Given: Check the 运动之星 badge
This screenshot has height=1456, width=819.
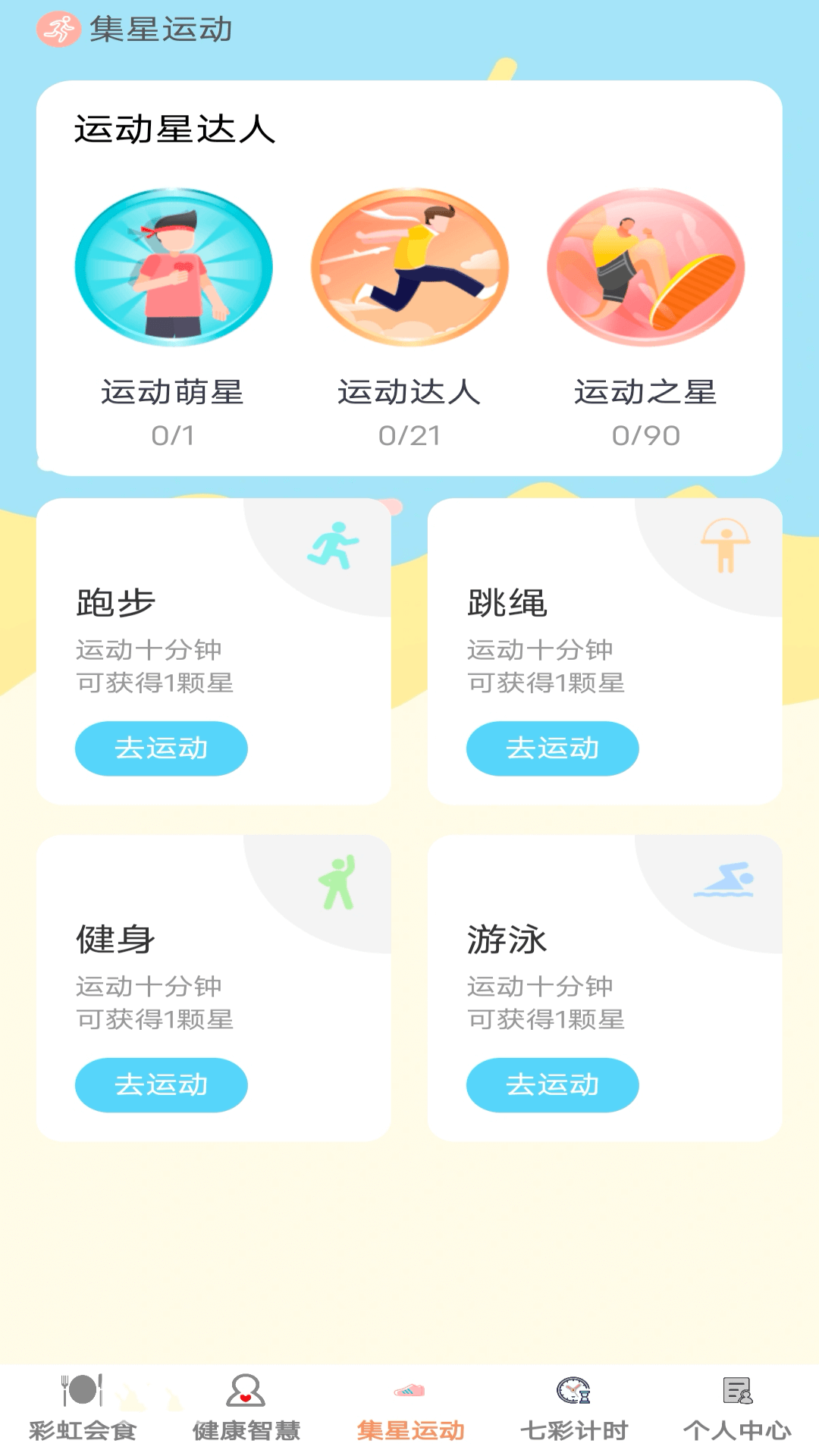Looking at the screenshot, I should tap(645, 268).
